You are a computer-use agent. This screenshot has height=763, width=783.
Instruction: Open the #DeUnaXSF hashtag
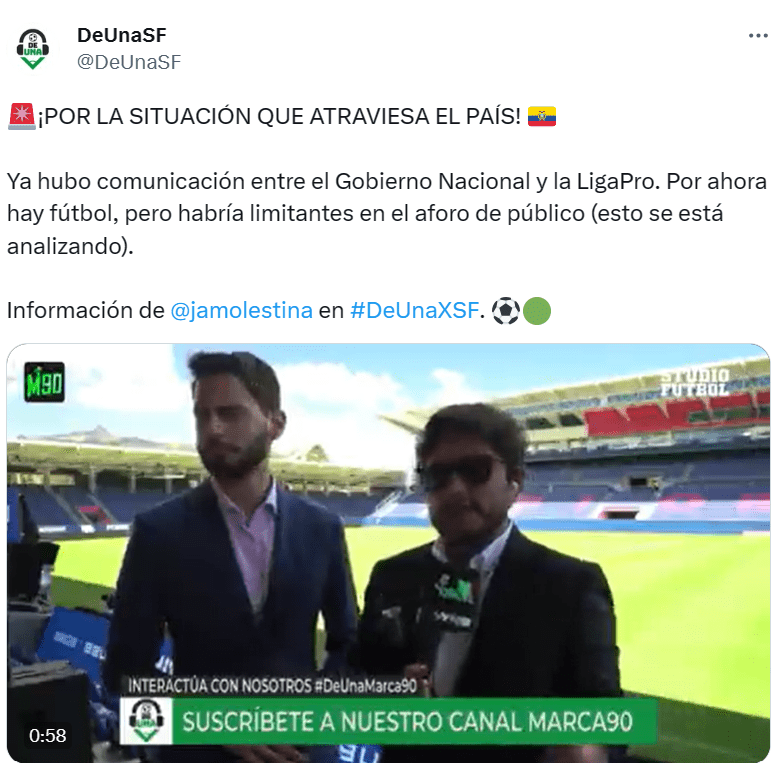414,311
